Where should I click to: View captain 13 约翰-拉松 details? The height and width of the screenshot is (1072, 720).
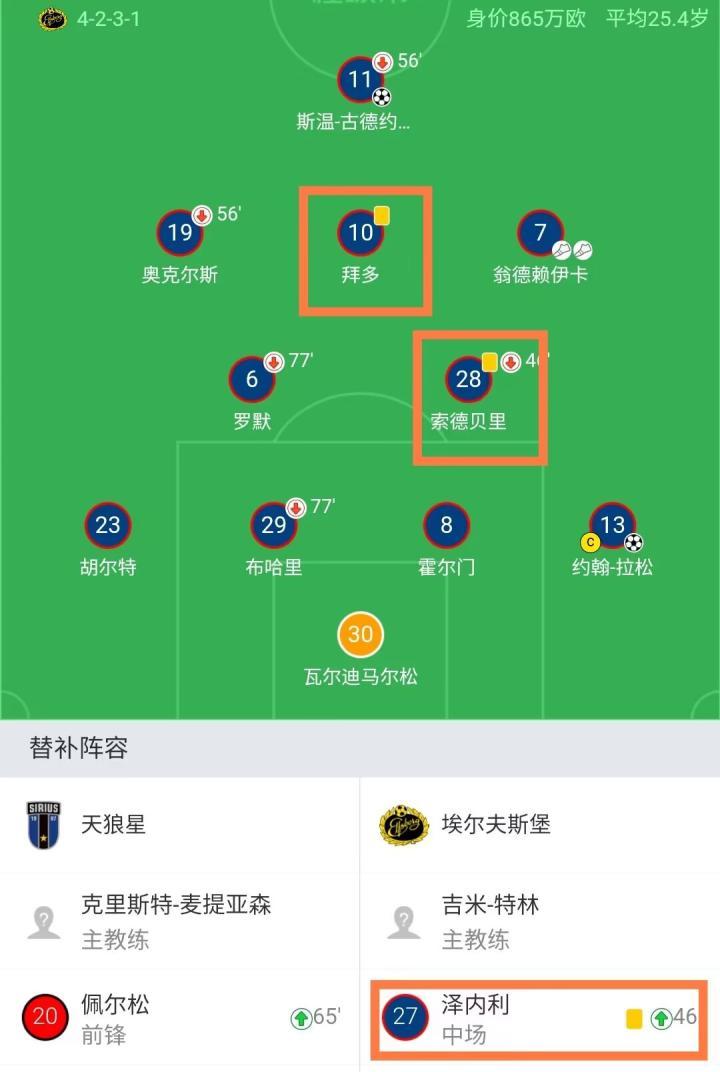(612, 526)
